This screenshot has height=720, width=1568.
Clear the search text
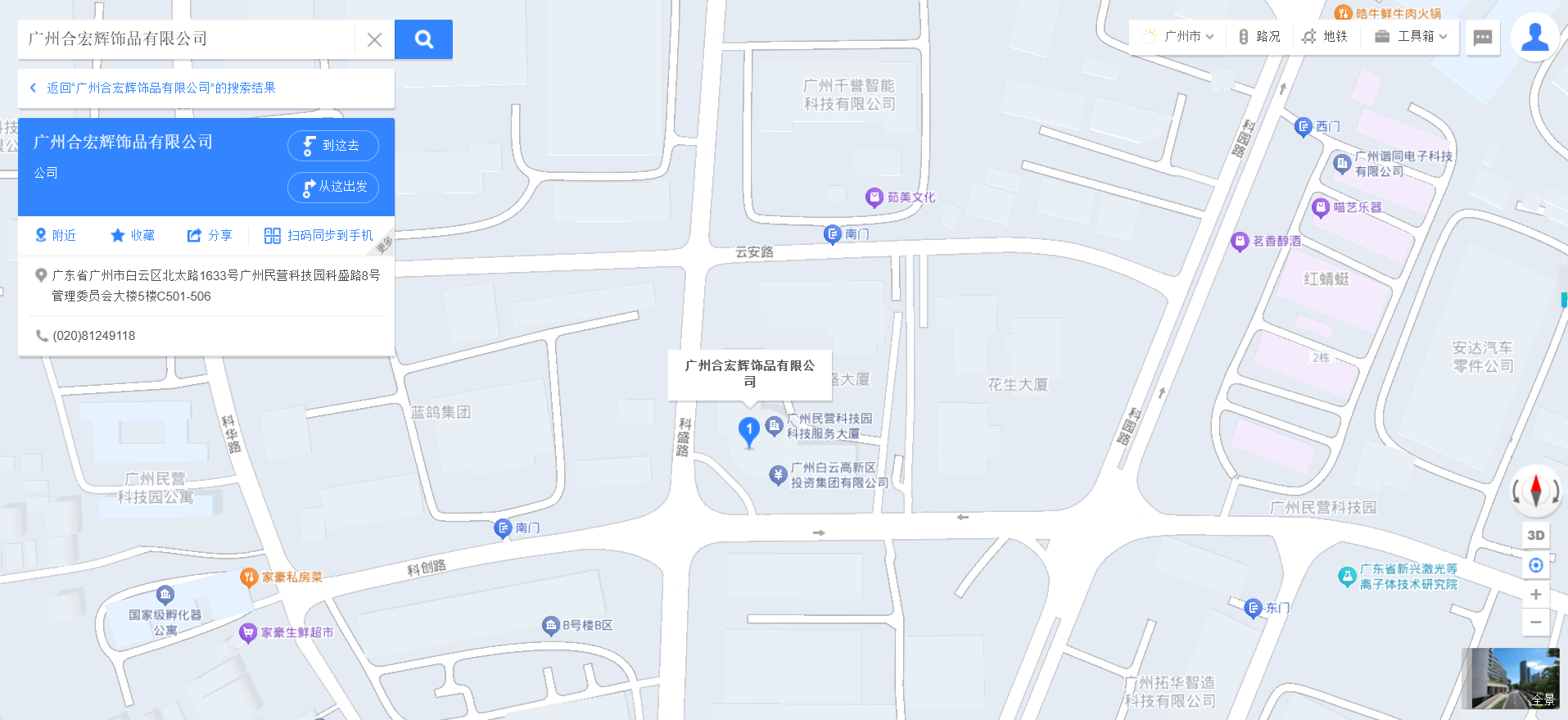tap(374, 39)
